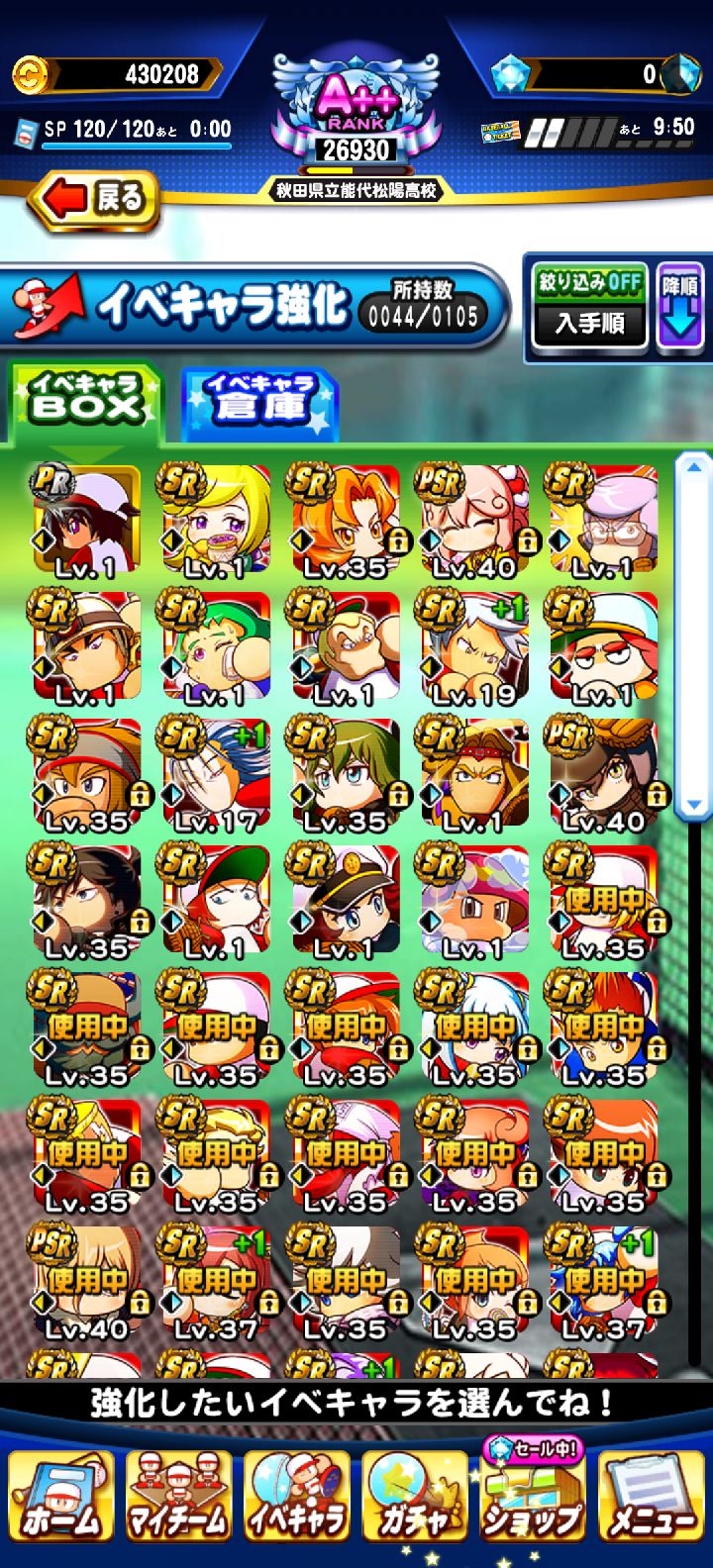This screenshot has width=713, height=1568.
Task: Open the メニュー button
Action: coord(651,1498)
